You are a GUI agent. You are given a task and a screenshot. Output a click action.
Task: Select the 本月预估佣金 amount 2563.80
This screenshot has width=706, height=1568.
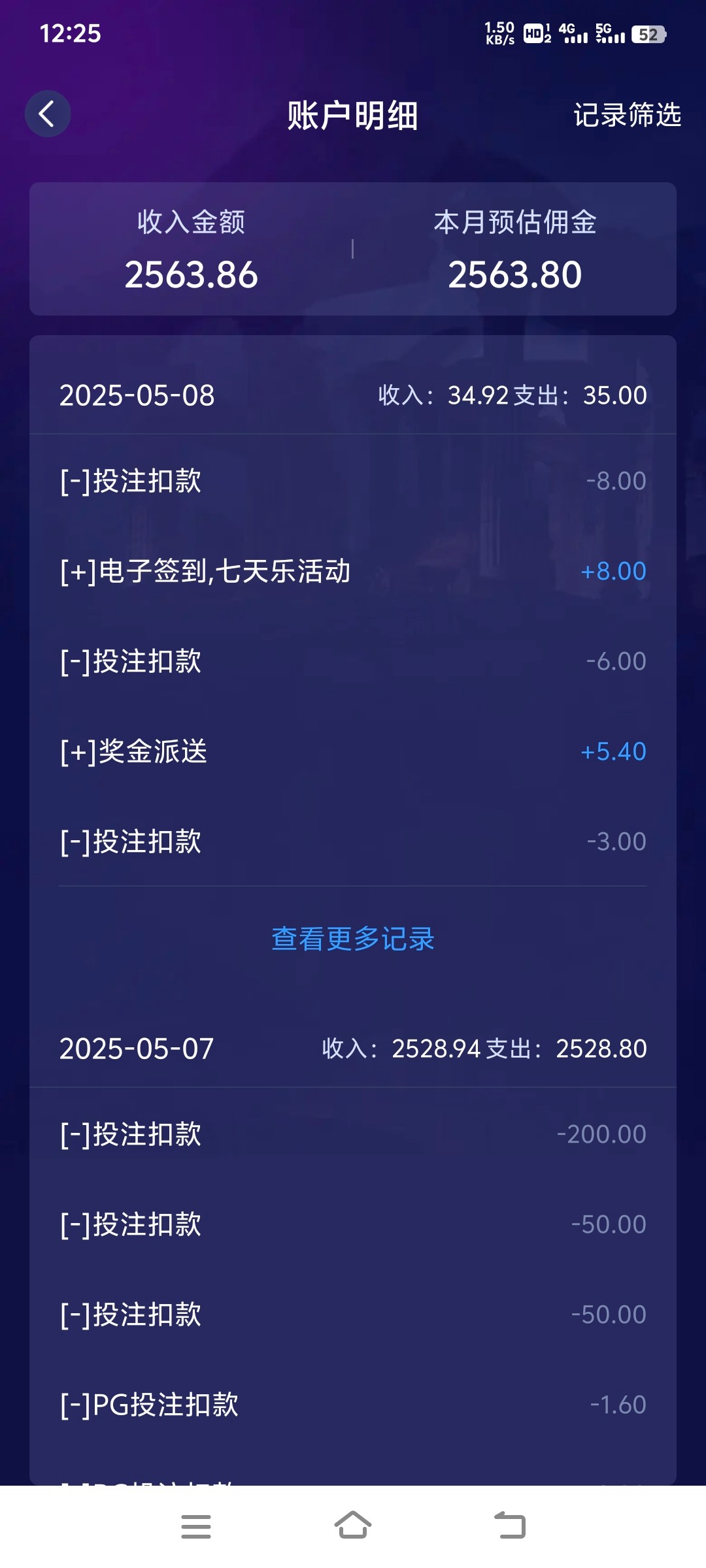[516, 276]
